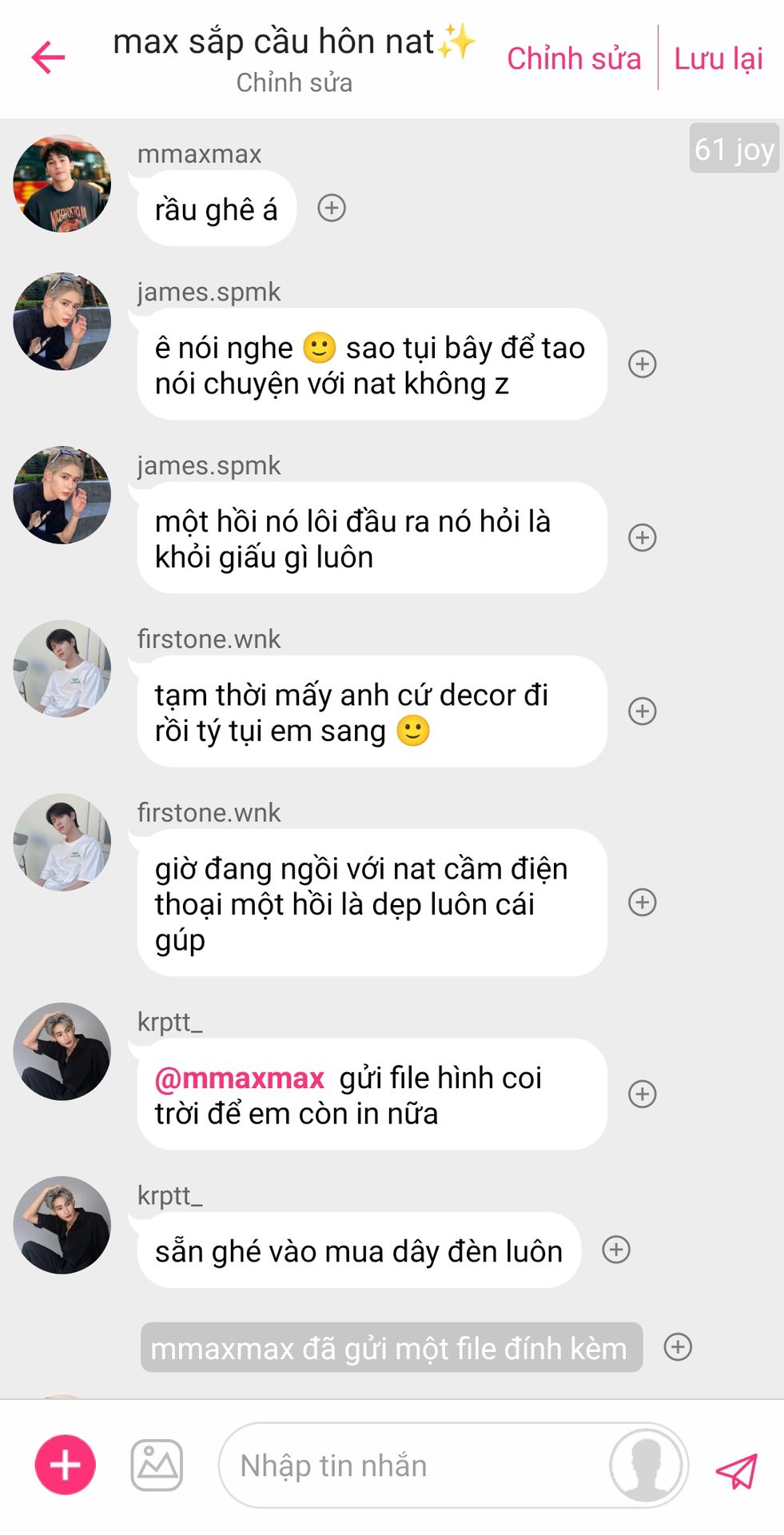
Task: Tap the 'rầu ghê á' message bubble
Action: tap(216, 209)
